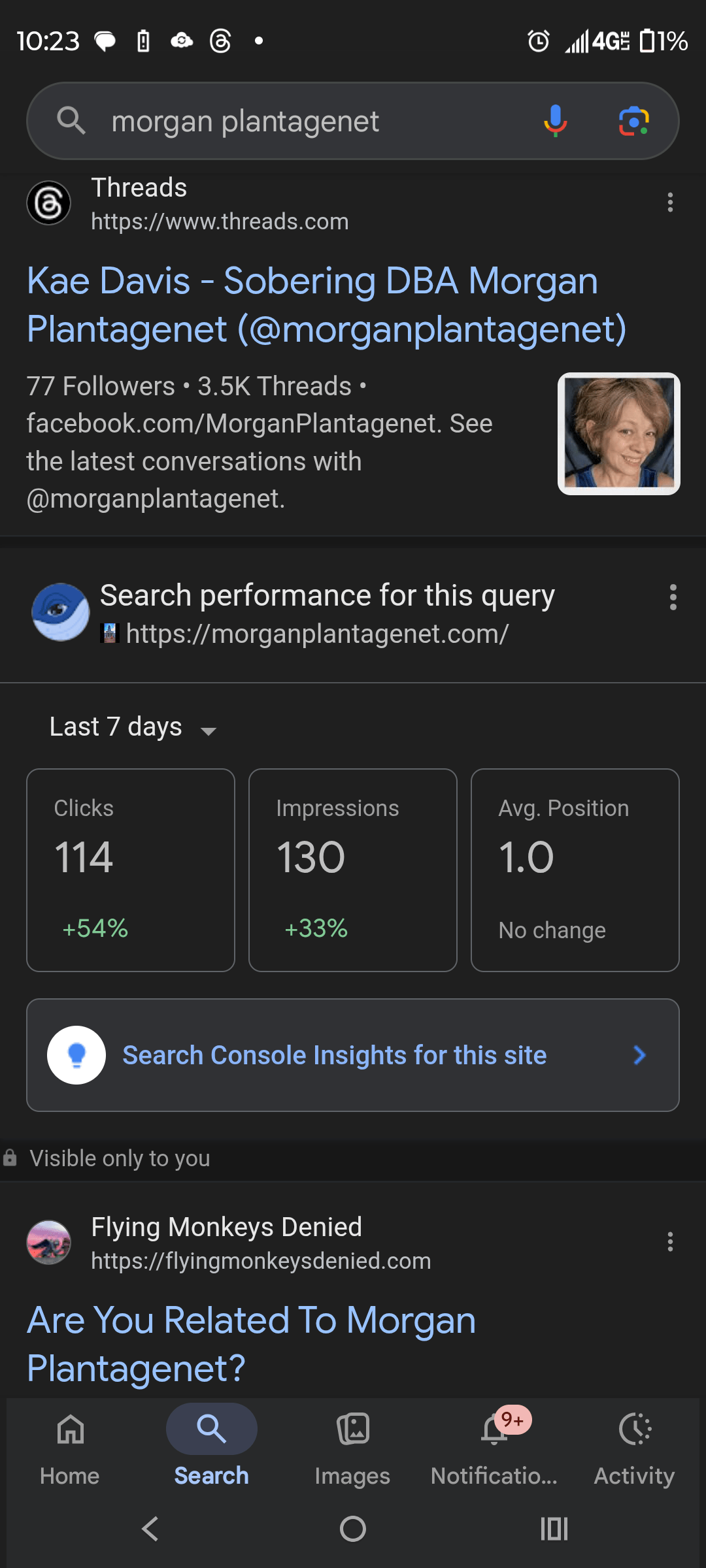Open the Kae Davis Threads result

(326, 304)
